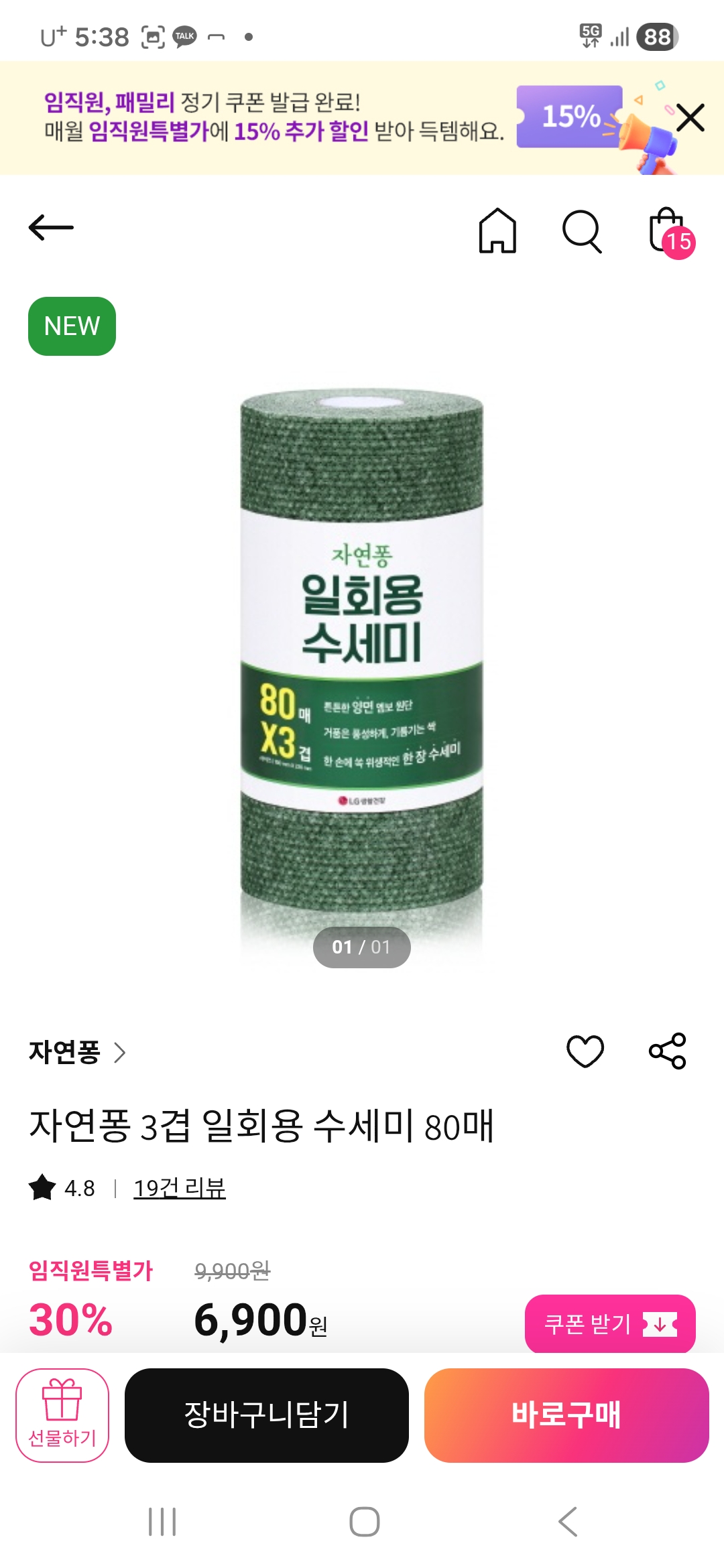Open the 19건 리뷰 link
Image resolution: width=724 pixels, height=1568 pixels.
pos(180,1188)
